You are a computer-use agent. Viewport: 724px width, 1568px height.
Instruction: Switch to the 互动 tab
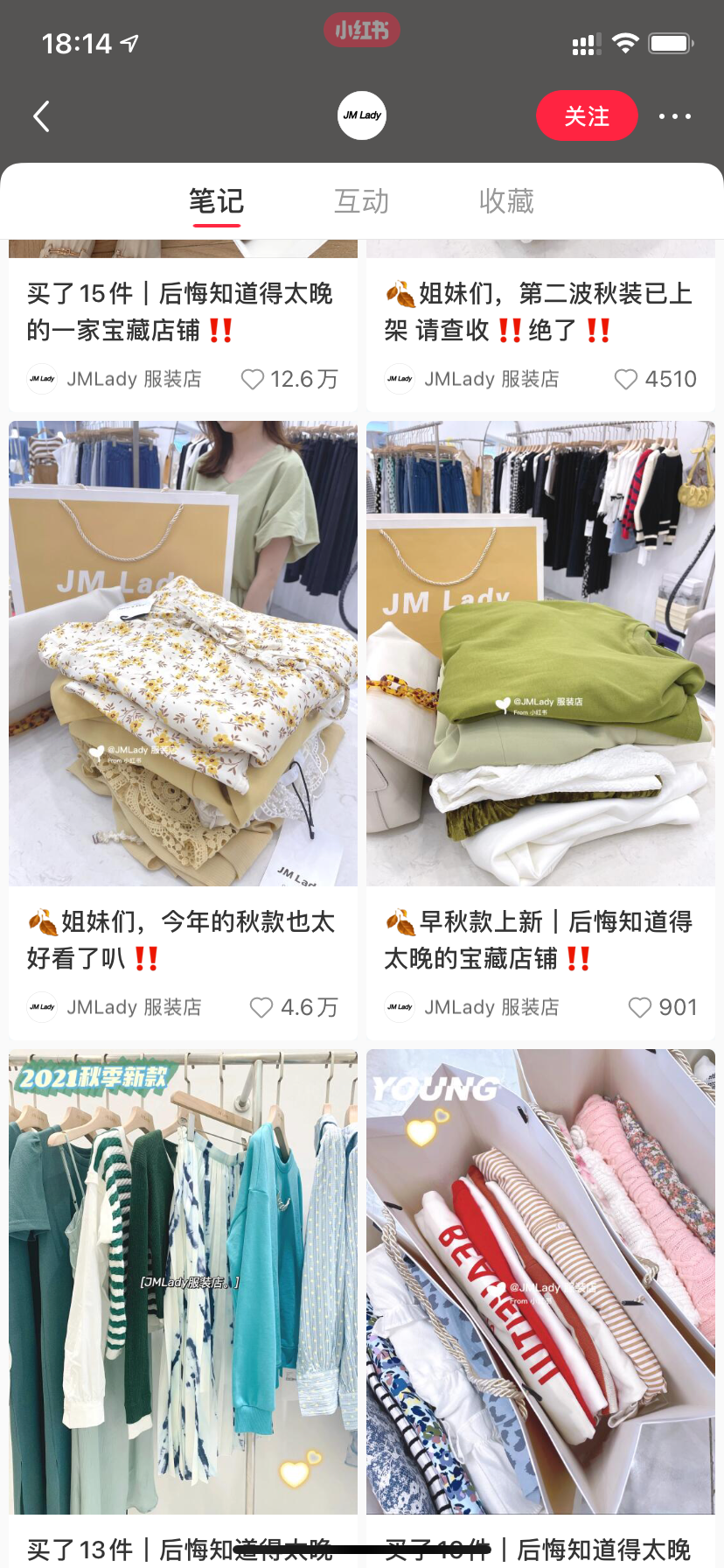coord(361,201)
